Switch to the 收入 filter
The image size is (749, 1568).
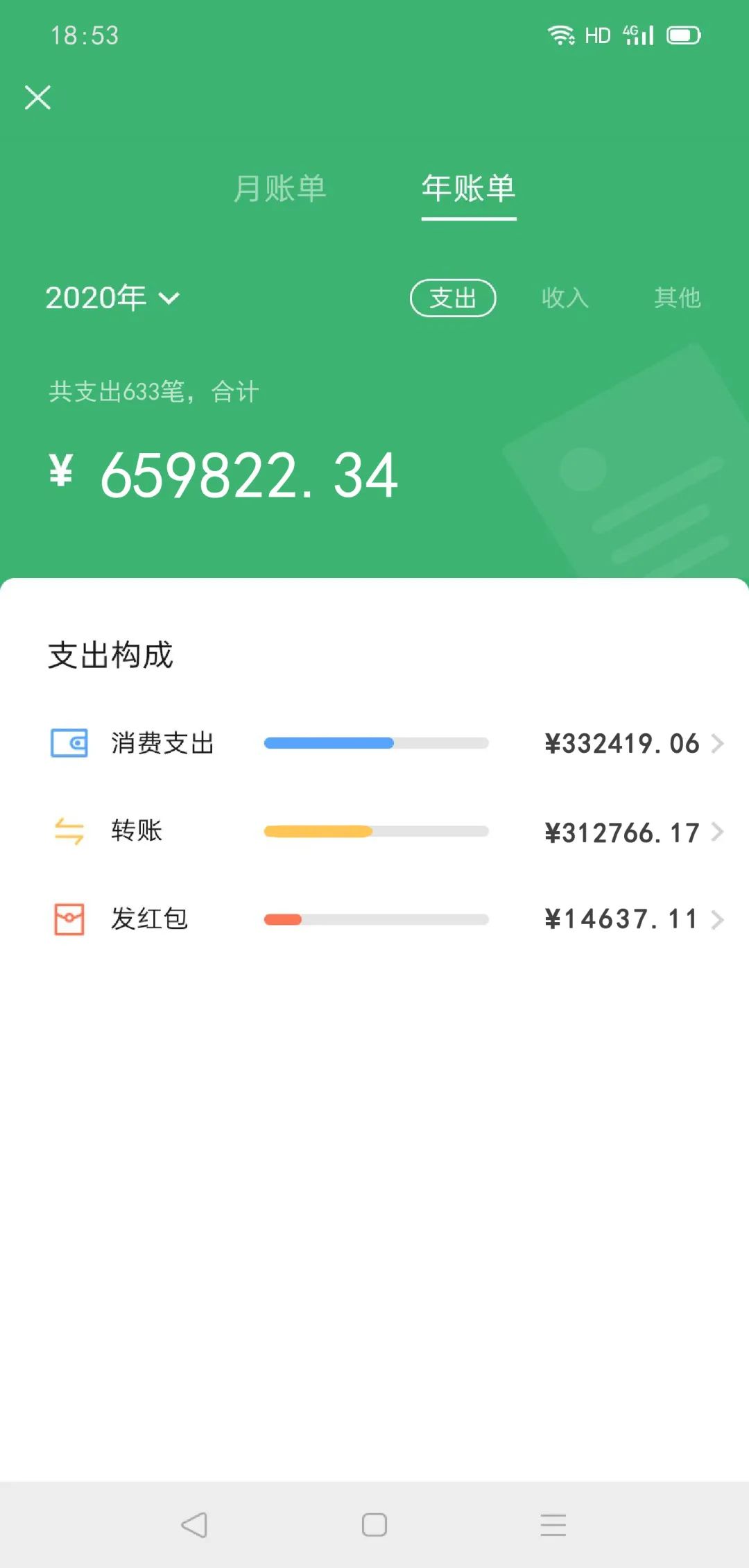click(x=565, y=298)
